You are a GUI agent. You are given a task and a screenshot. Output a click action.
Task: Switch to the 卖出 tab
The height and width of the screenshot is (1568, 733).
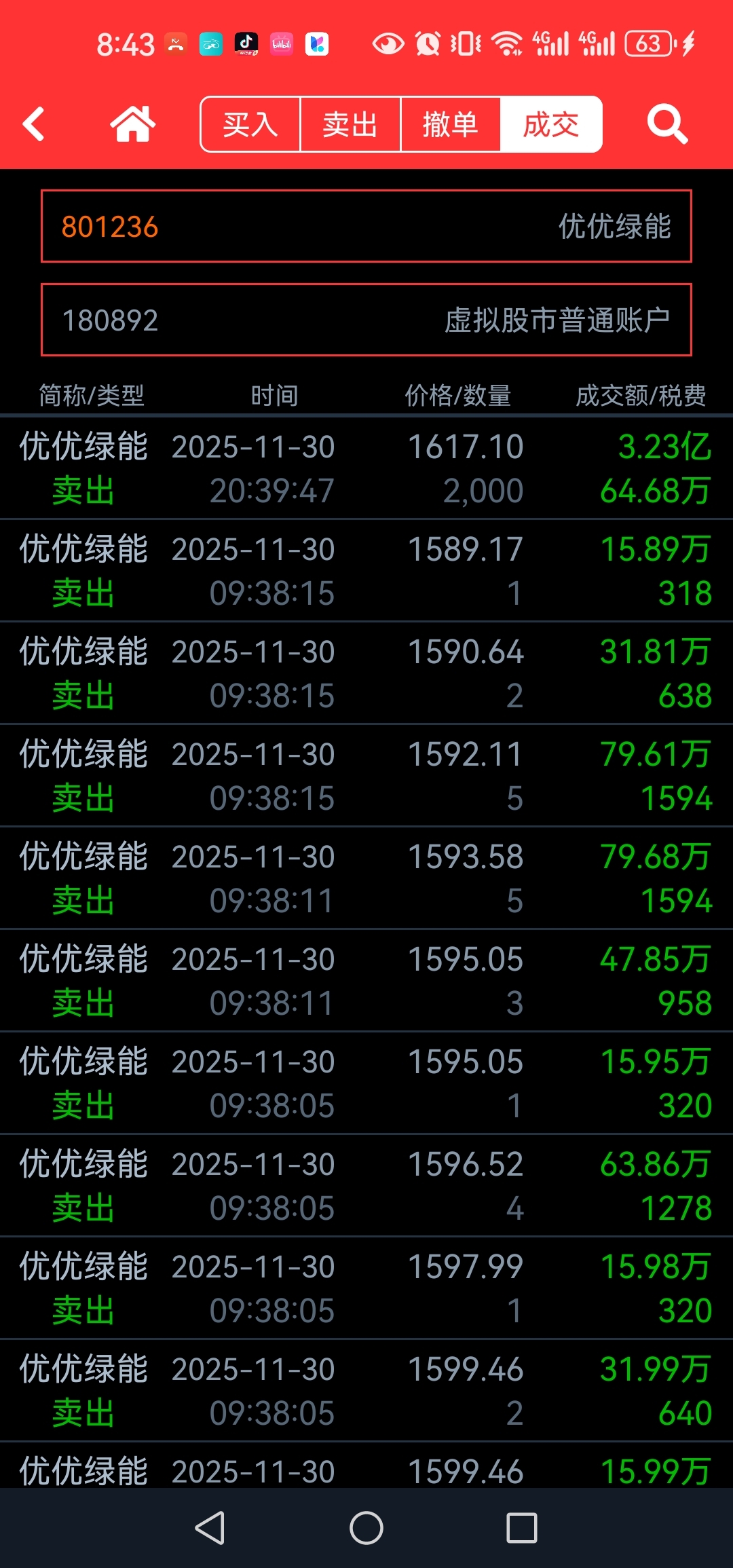(x=350, y=124)
